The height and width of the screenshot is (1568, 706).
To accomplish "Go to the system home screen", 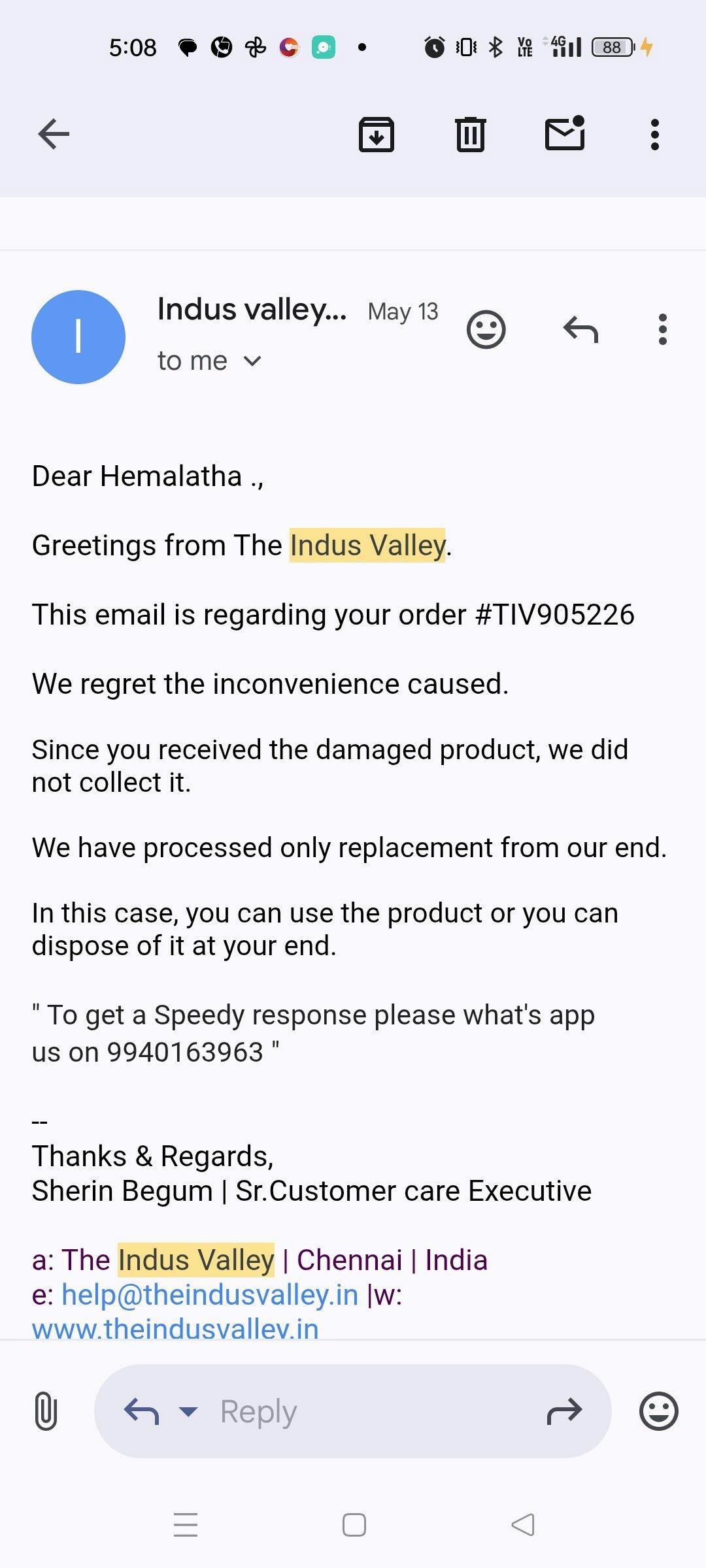I will 354,1525.
